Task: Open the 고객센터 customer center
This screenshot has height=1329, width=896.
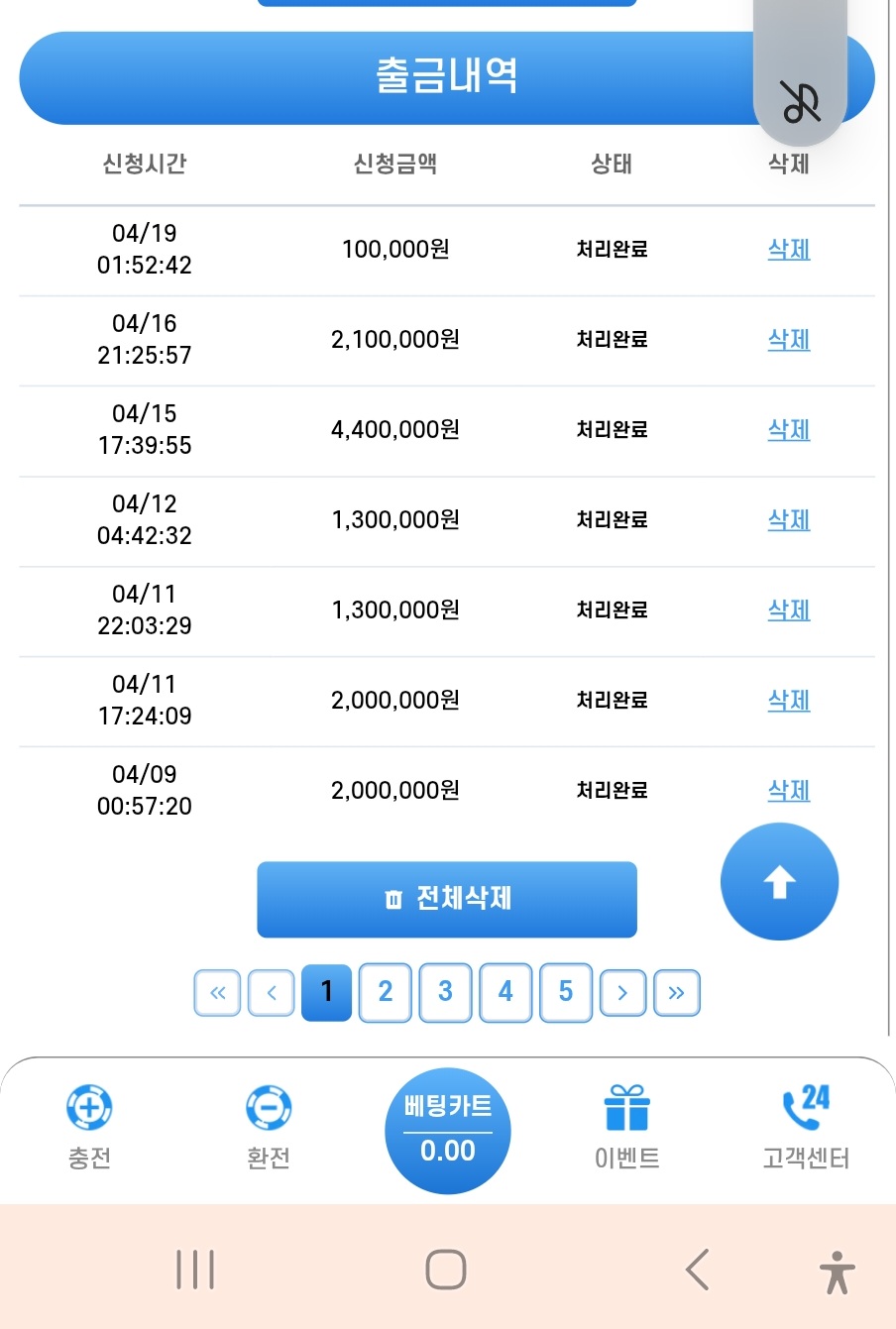Action: 806,1127
